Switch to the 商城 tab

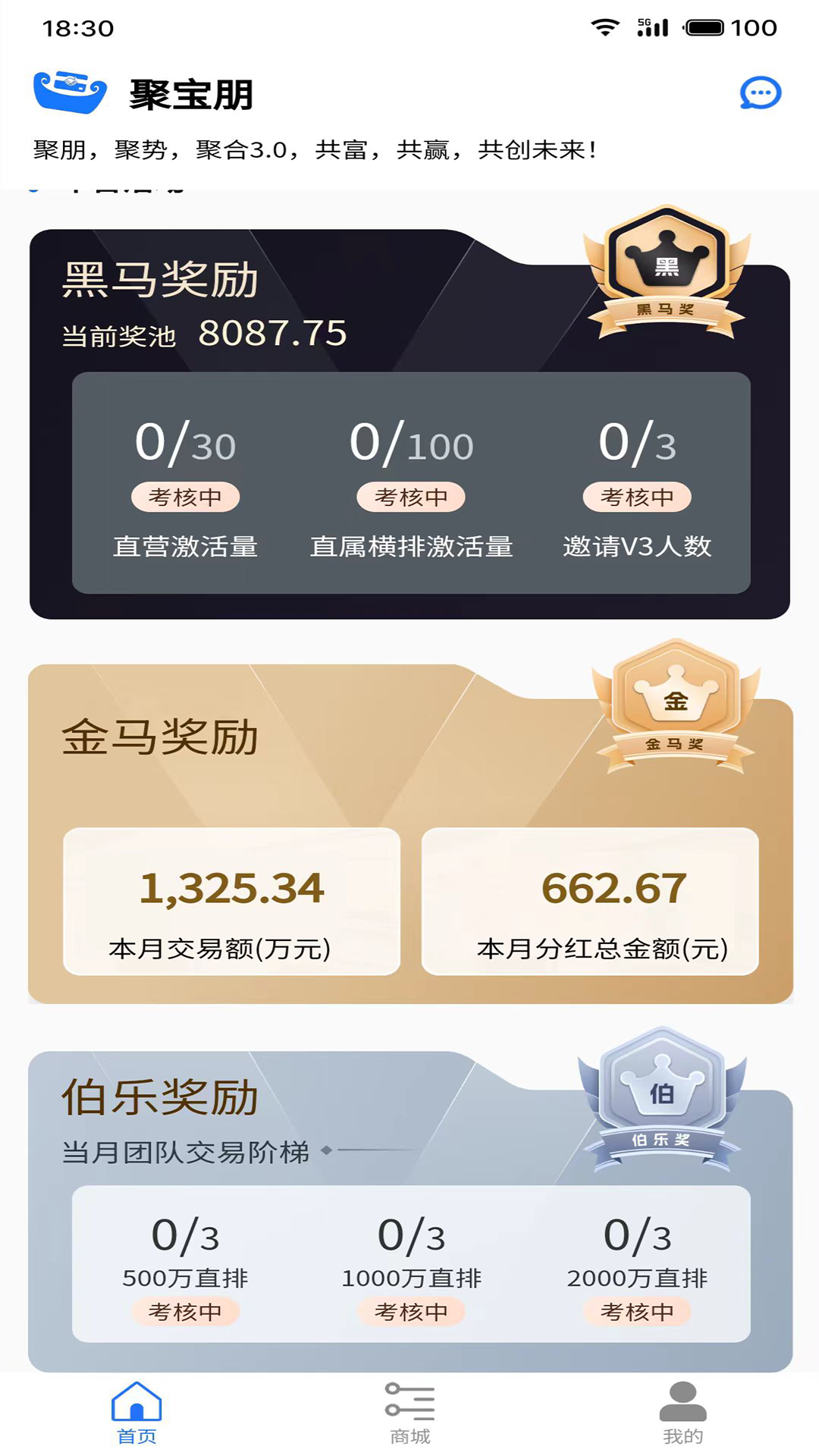click(409, 1413)
